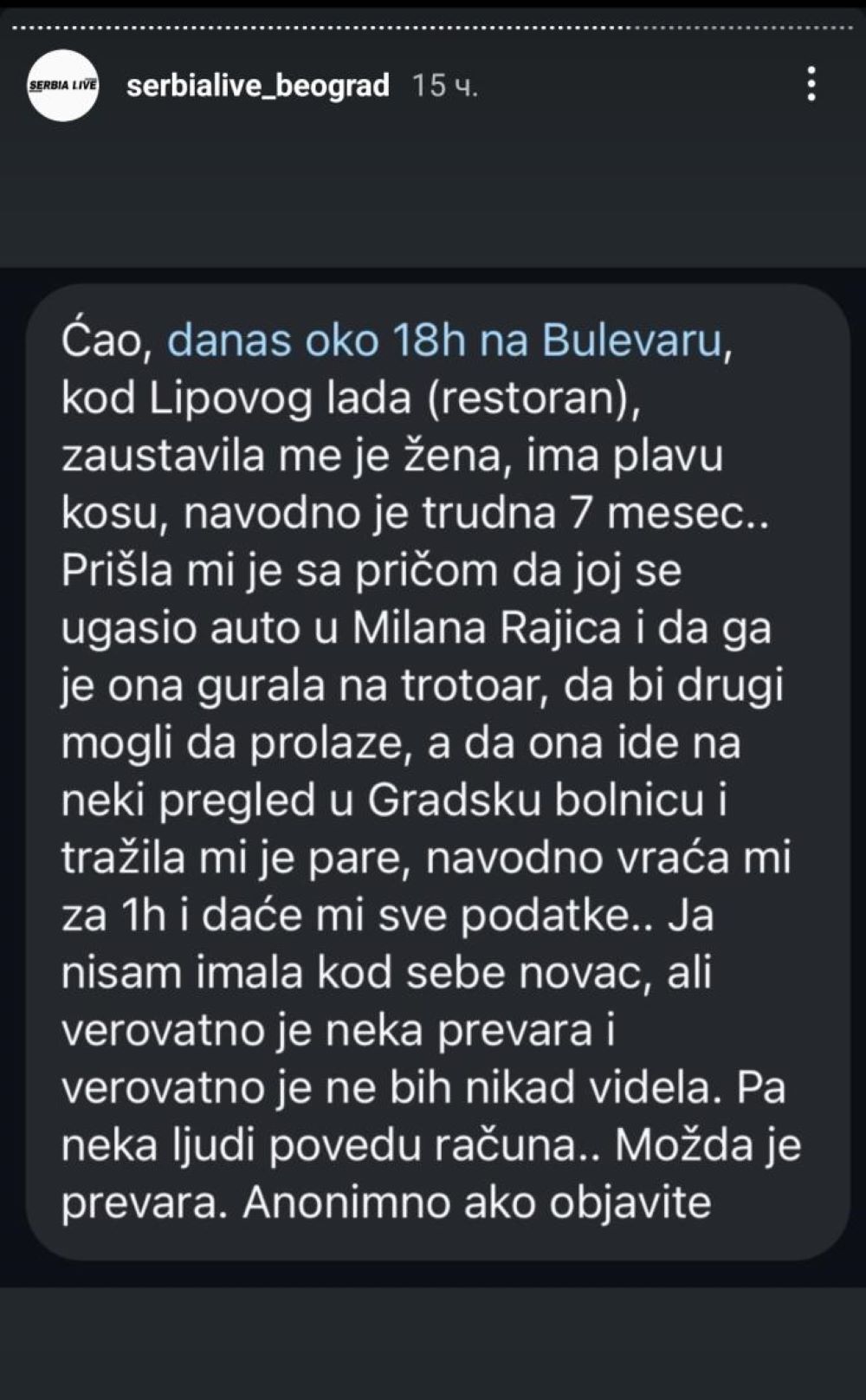Click the middle of the story progress indicator
This screenshot has height=1400, width=866.
[x=433, y=28]
